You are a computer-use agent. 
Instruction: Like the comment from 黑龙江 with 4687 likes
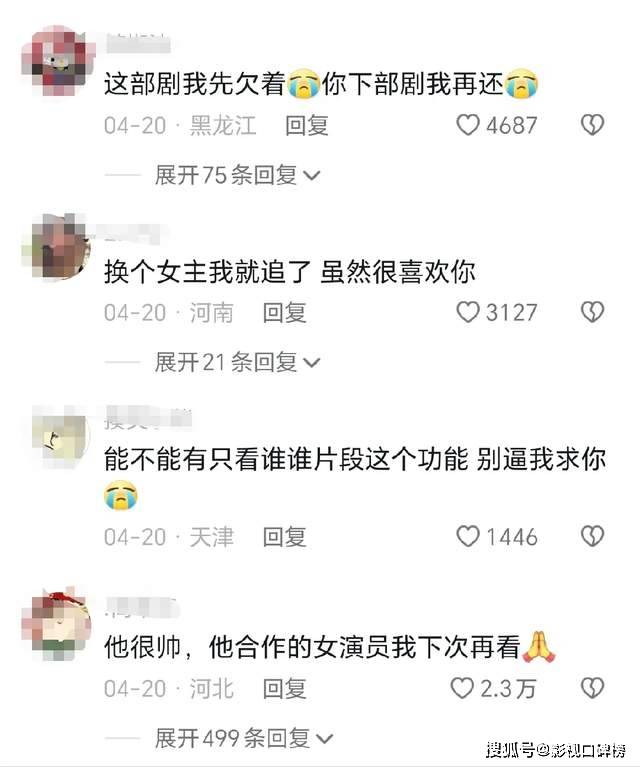[468, 125]
